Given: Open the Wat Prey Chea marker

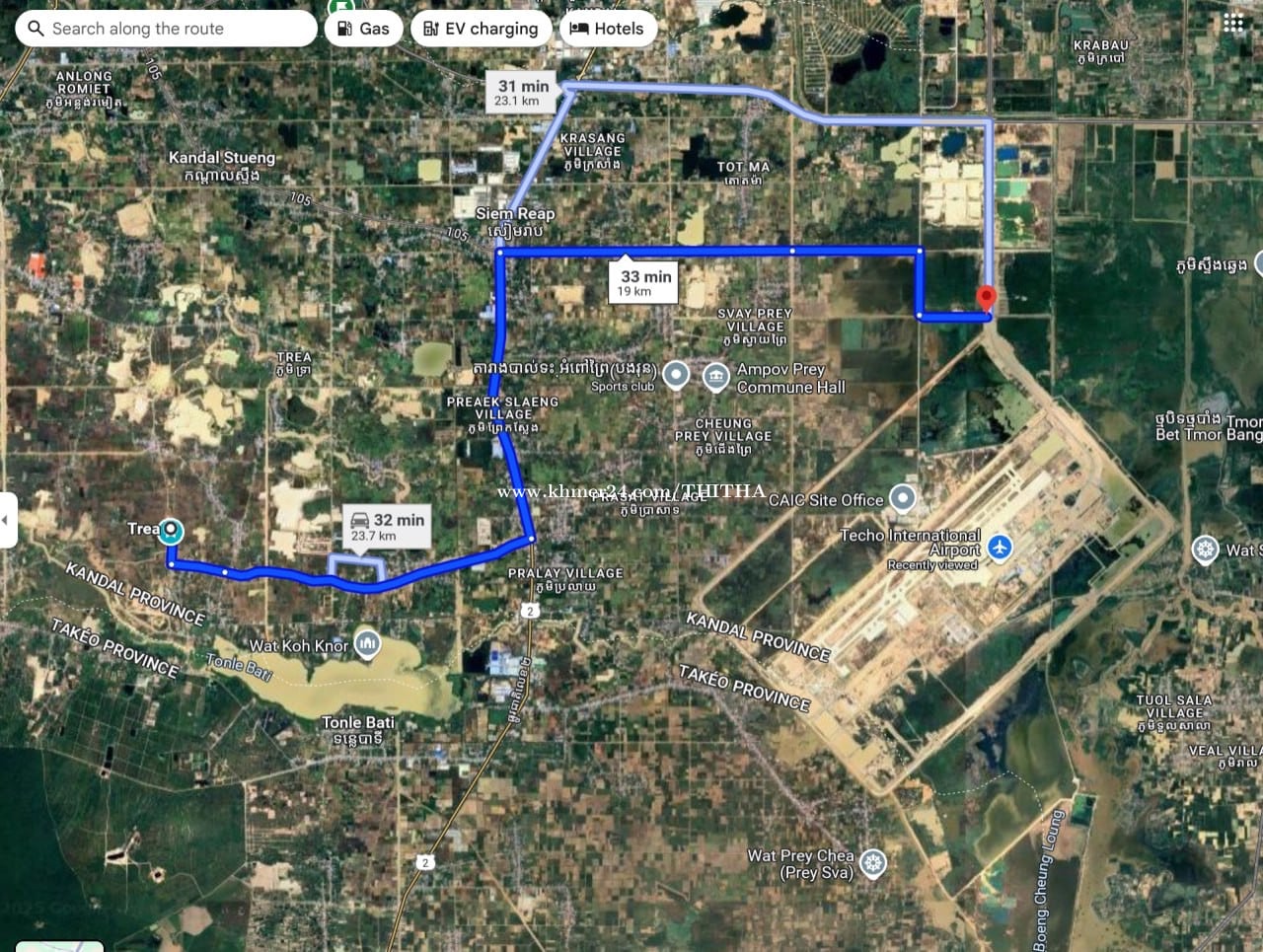Looking at the screenshot, I should 872,862.
